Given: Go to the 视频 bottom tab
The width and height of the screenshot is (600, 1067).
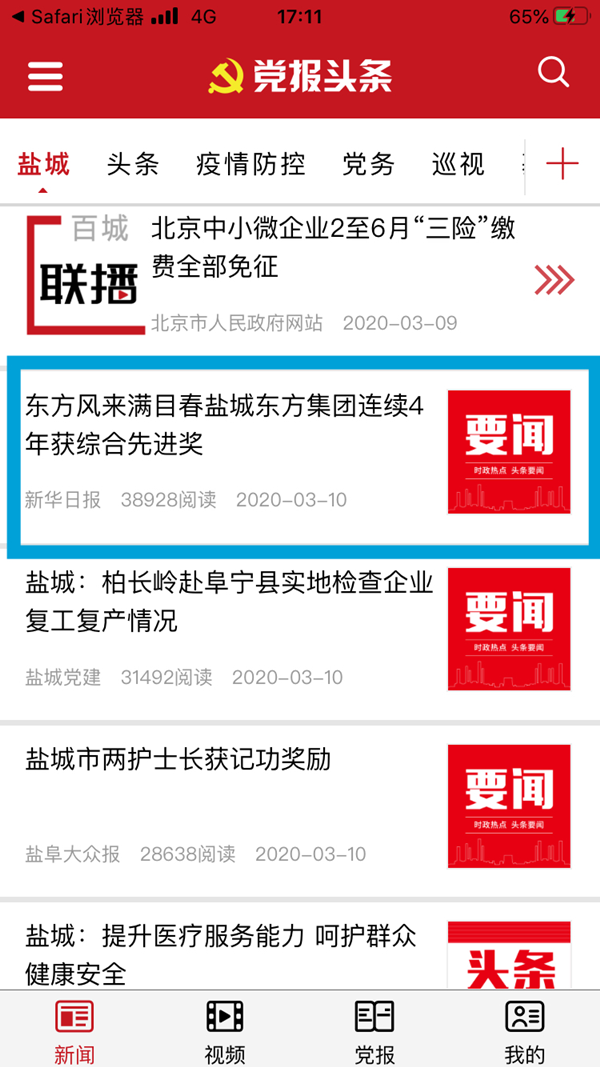Looking at the screenshot, I should (225, 1030).
